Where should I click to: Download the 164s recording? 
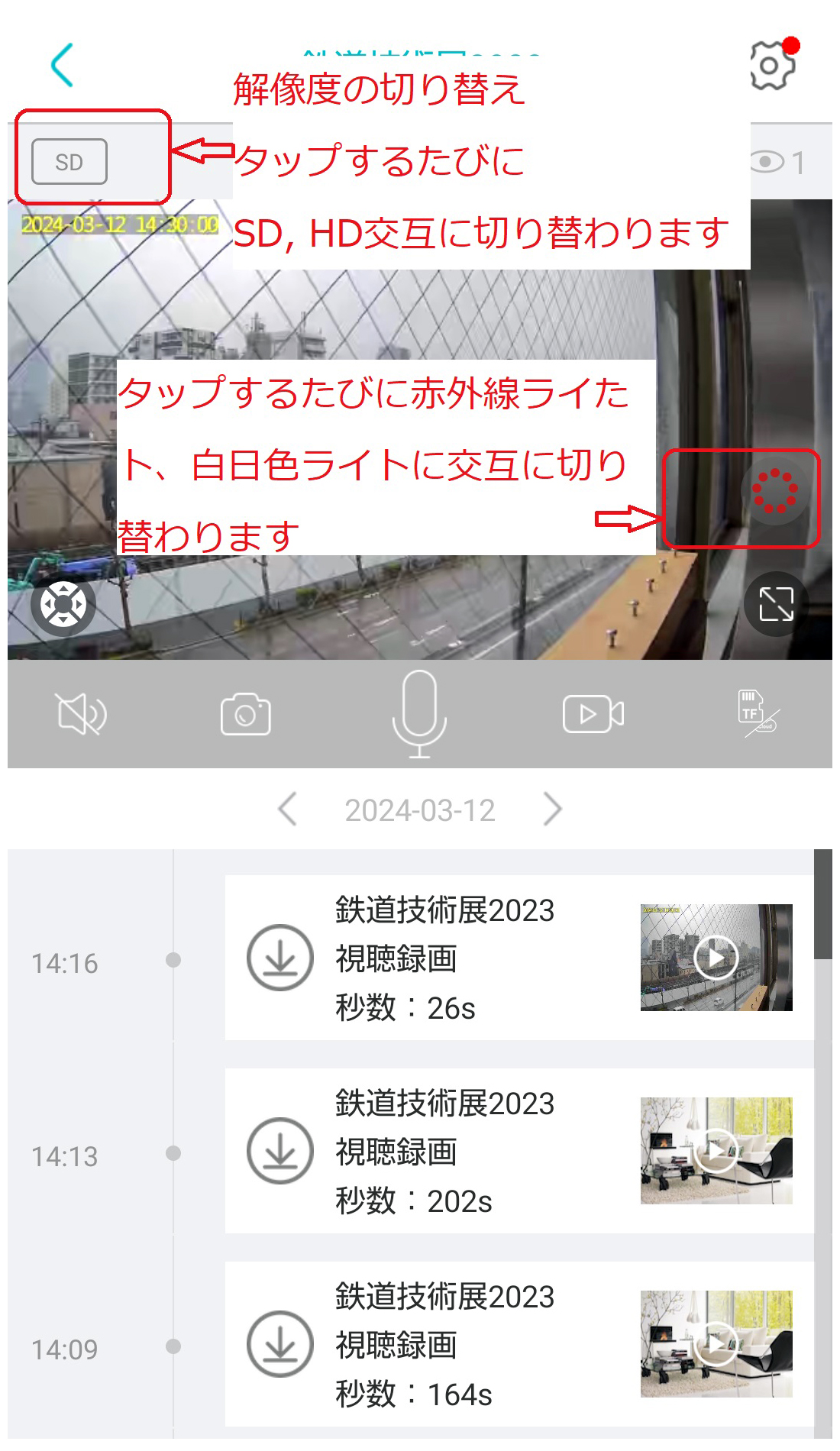[280, 1344]
